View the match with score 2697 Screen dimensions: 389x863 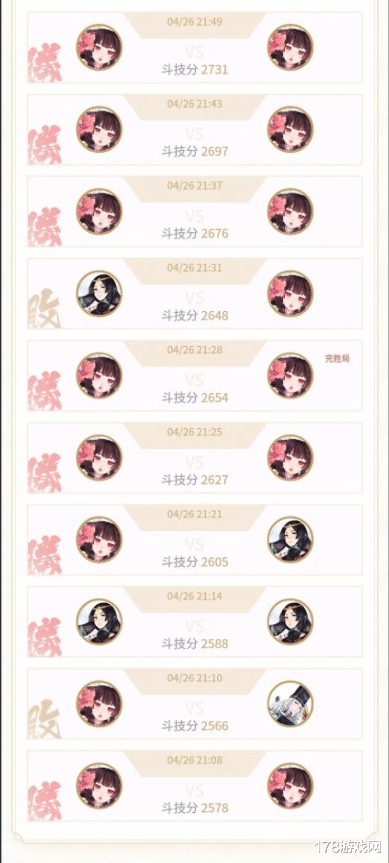(195, 129)
